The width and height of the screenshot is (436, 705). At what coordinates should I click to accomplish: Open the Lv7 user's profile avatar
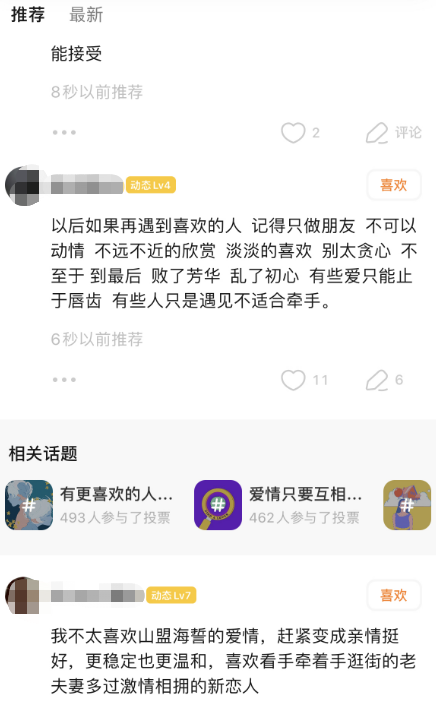[x=23, y=595]
